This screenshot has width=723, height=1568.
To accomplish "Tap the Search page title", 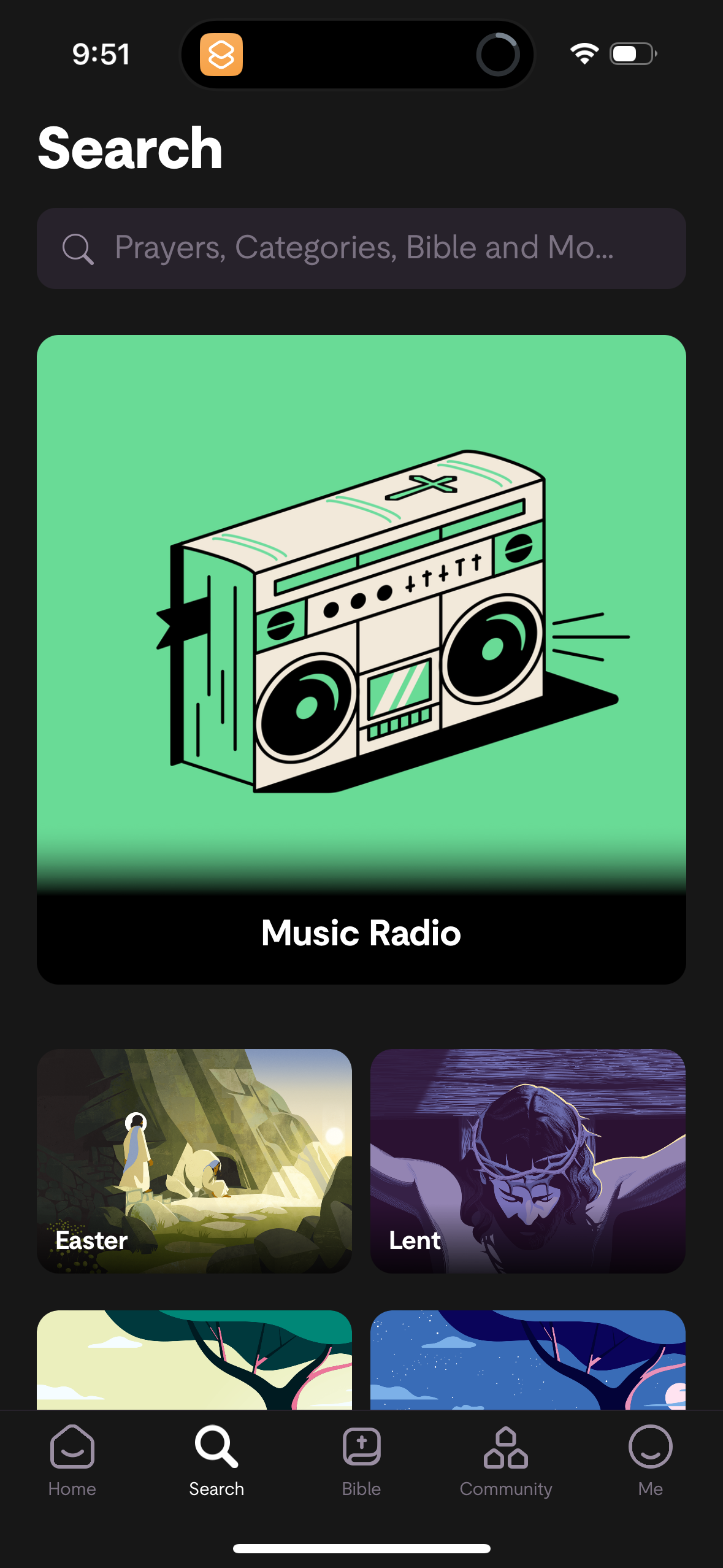I will (x=130, y=148).
